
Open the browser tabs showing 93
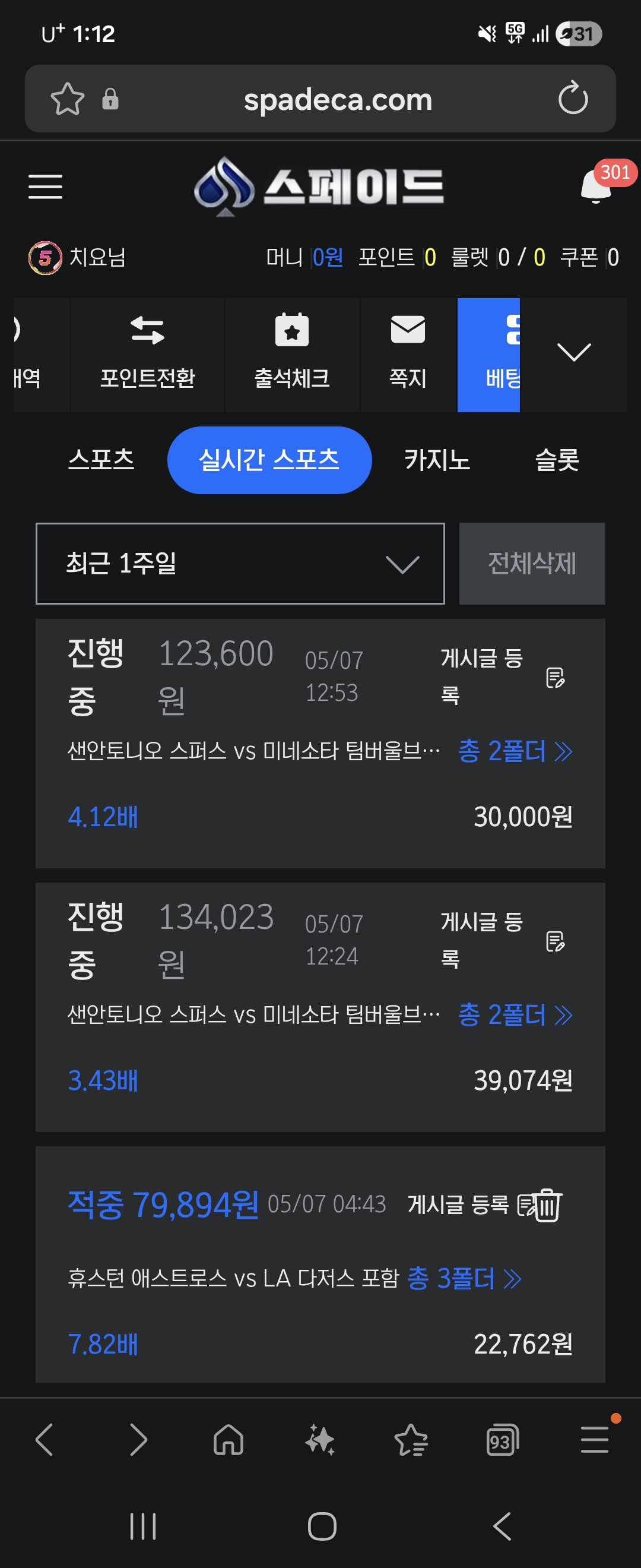[x=502, y=1440]
